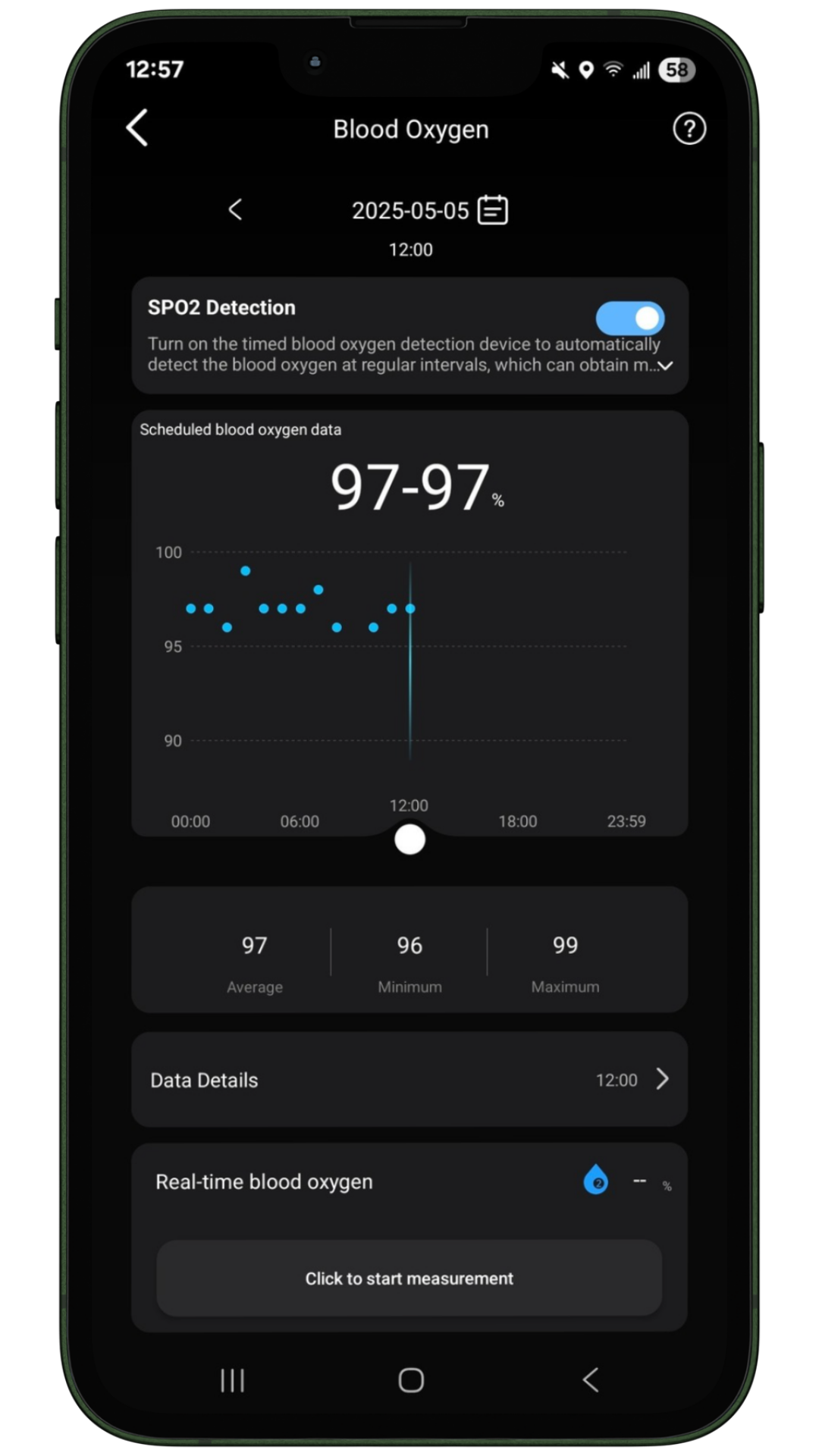Go to the home screen
The width and height of the screenshot is (819, 1456).
[x=410, y=1380]
